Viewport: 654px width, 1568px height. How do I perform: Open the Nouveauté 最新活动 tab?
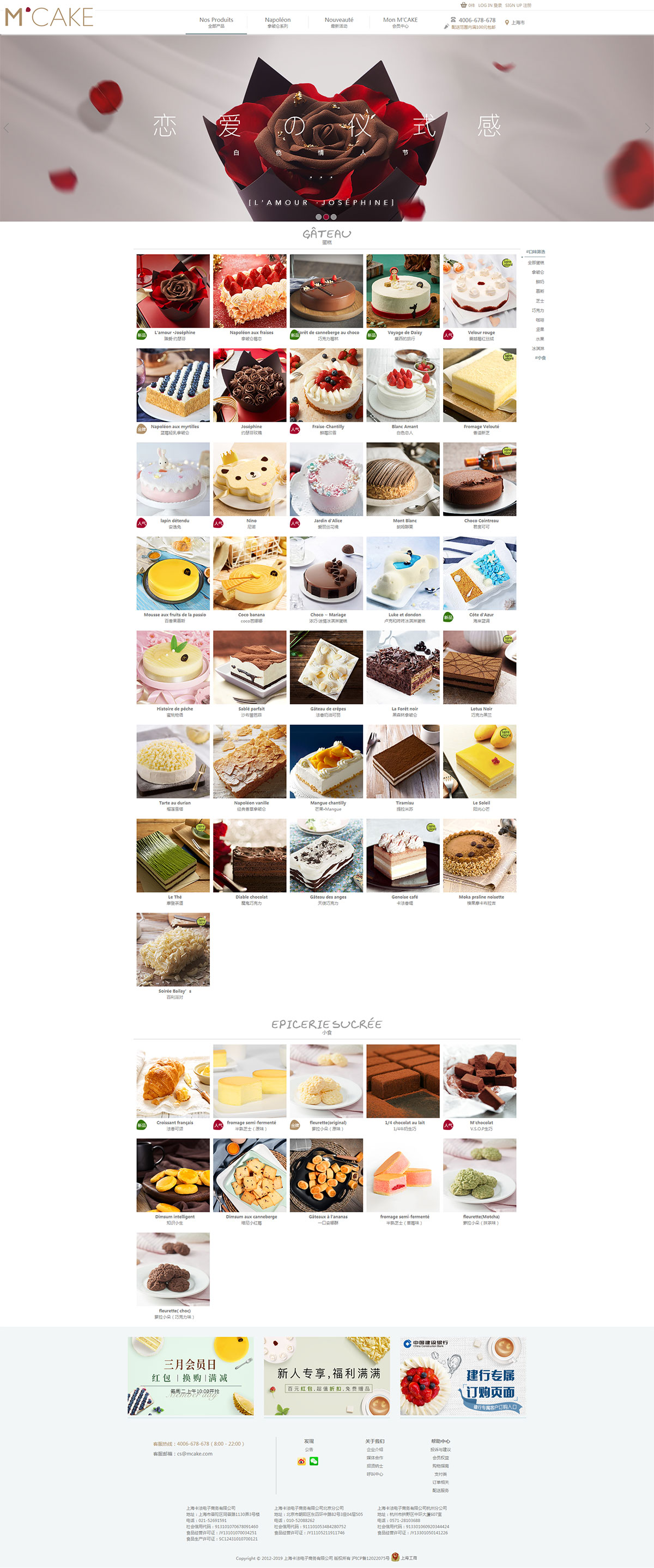pyautogui.click(x=339, y=22)
